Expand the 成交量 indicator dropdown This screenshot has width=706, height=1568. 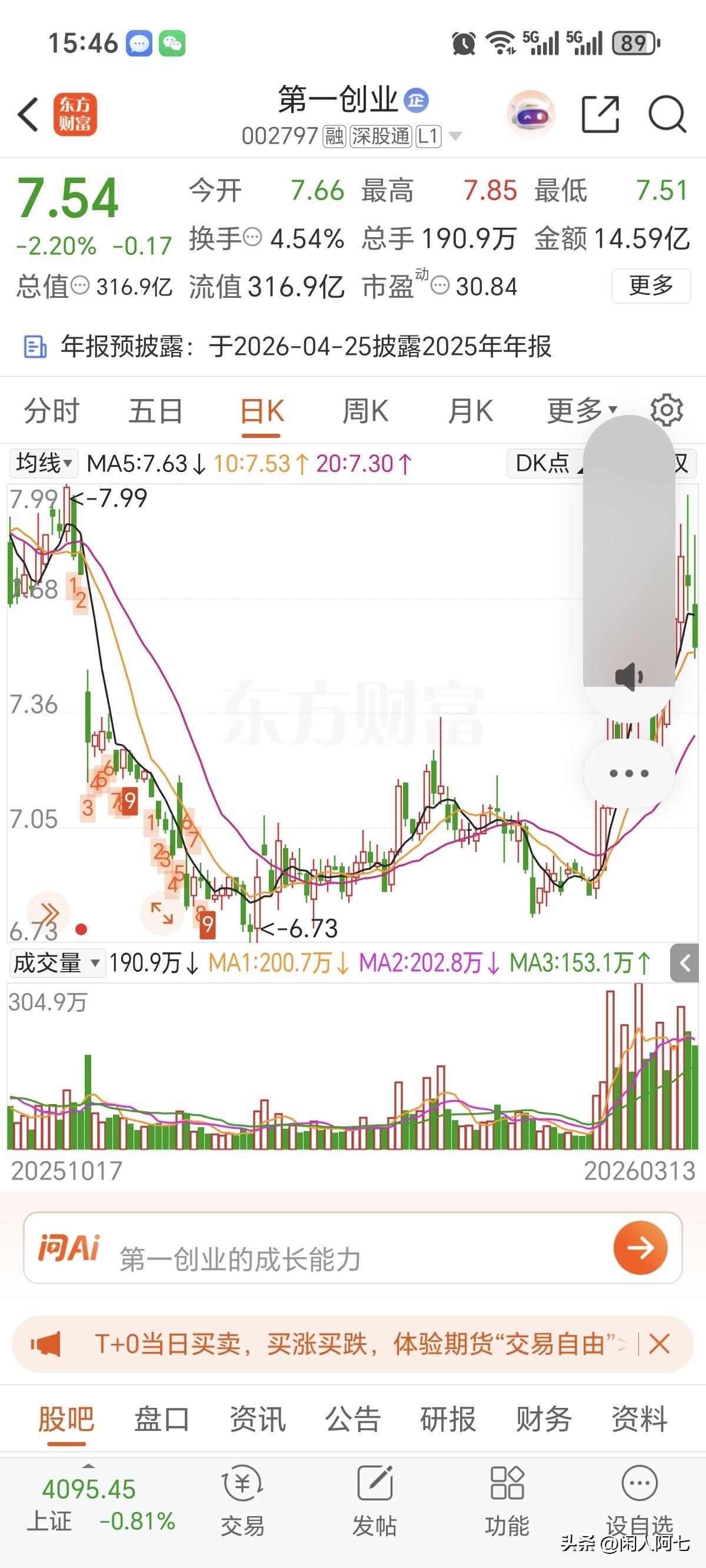click(56, 963)
